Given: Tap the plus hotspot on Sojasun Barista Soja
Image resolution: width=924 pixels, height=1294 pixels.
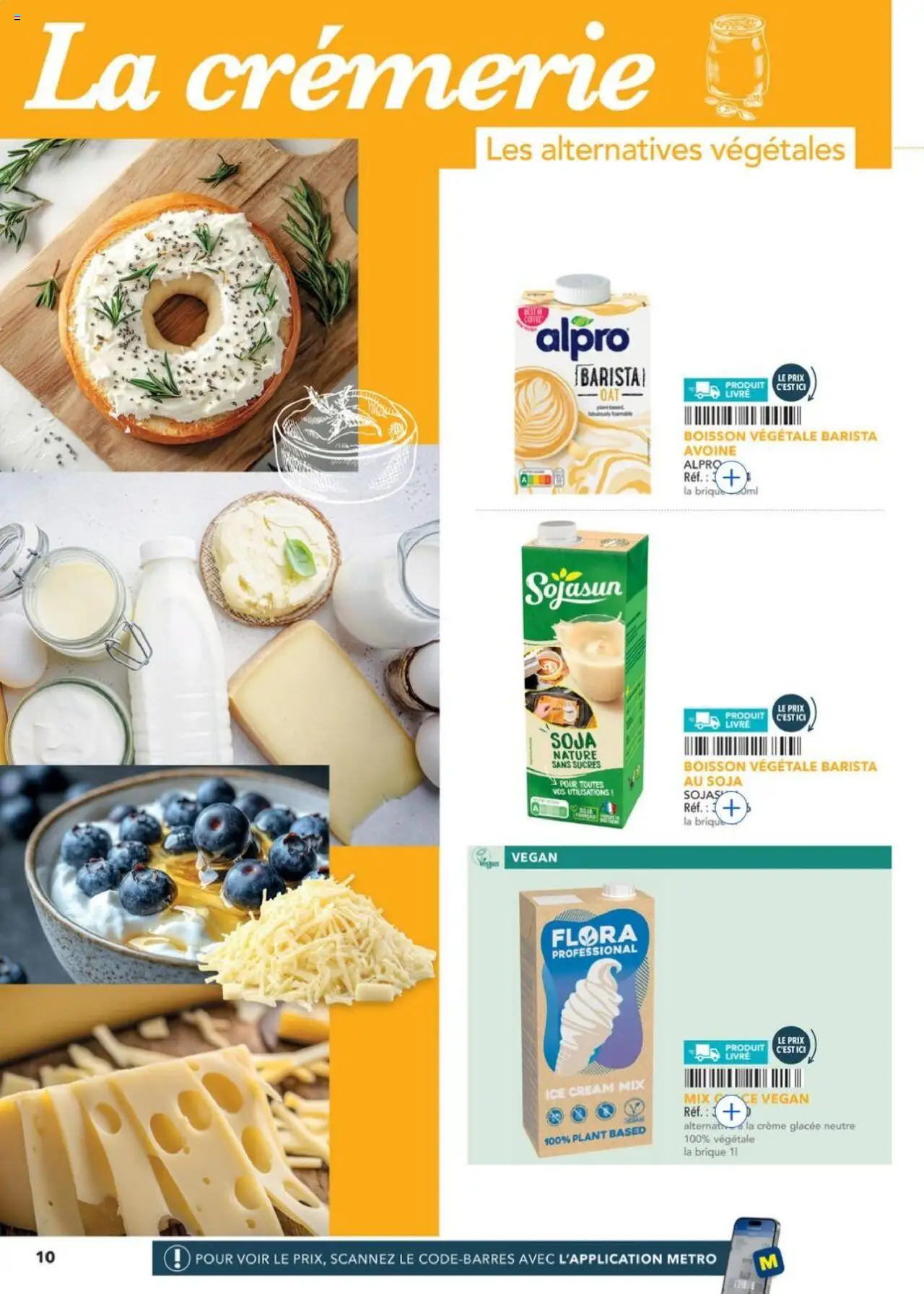Looking at the screenshot, I should coord(732,807).
